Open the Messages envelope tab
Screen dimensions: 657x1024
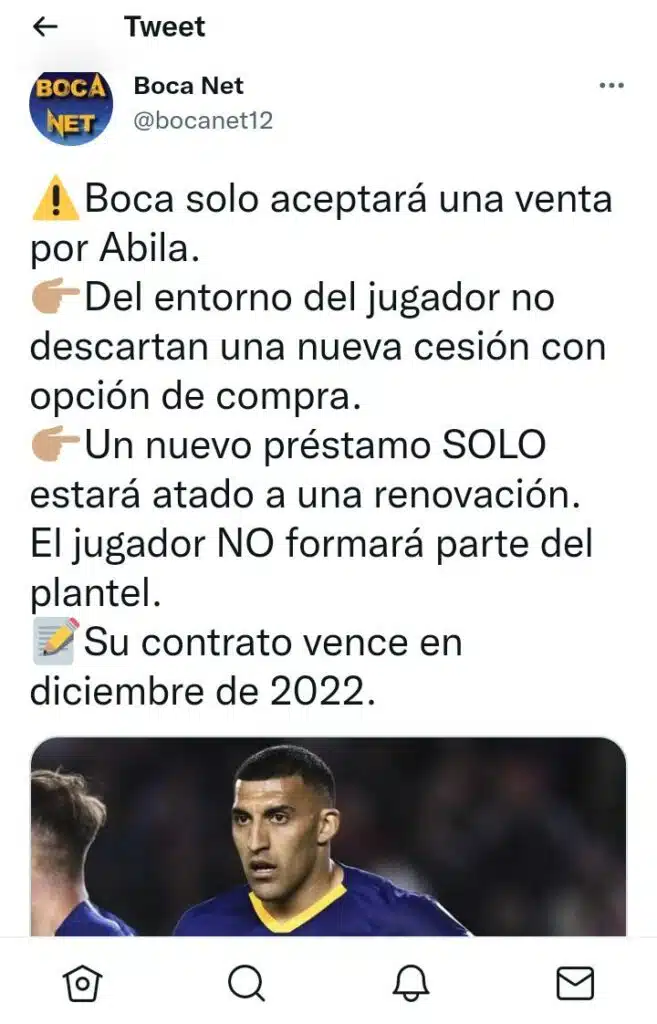point(575,983)
